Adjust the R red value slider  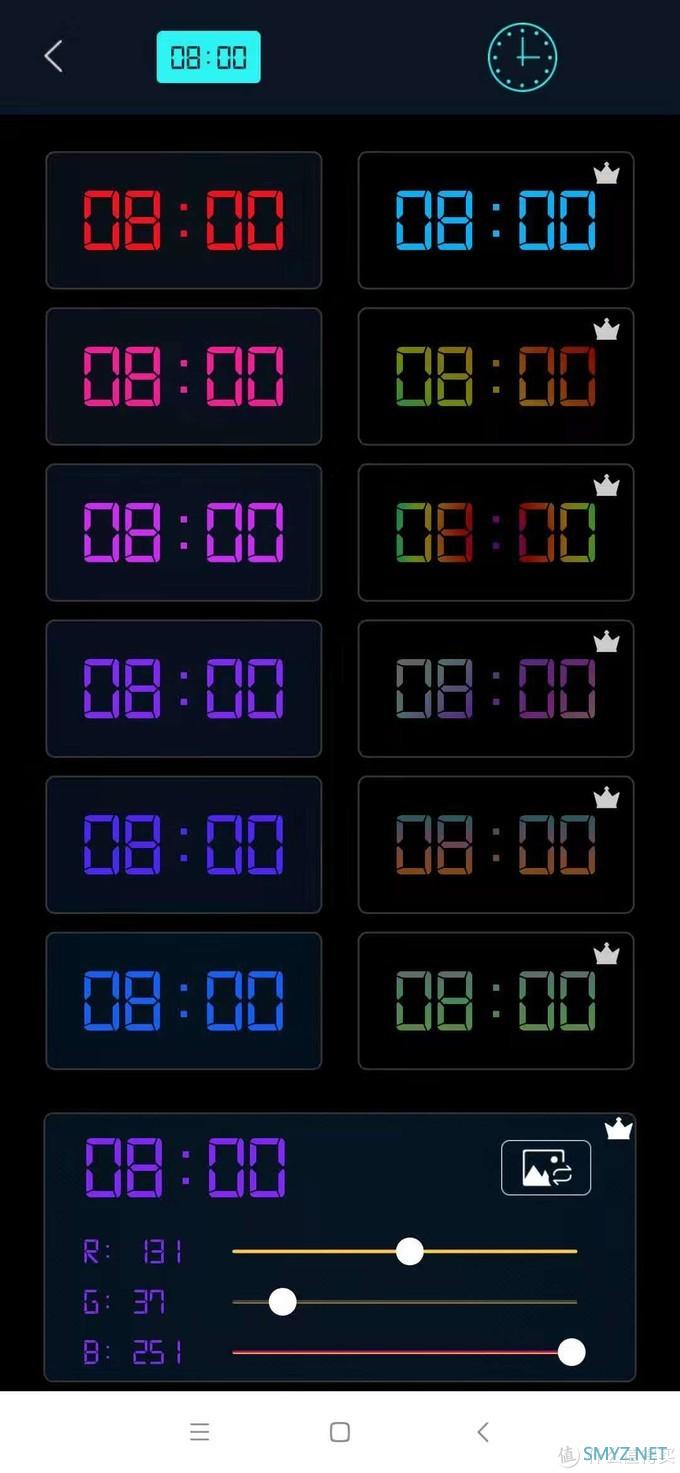(410, 1251)
